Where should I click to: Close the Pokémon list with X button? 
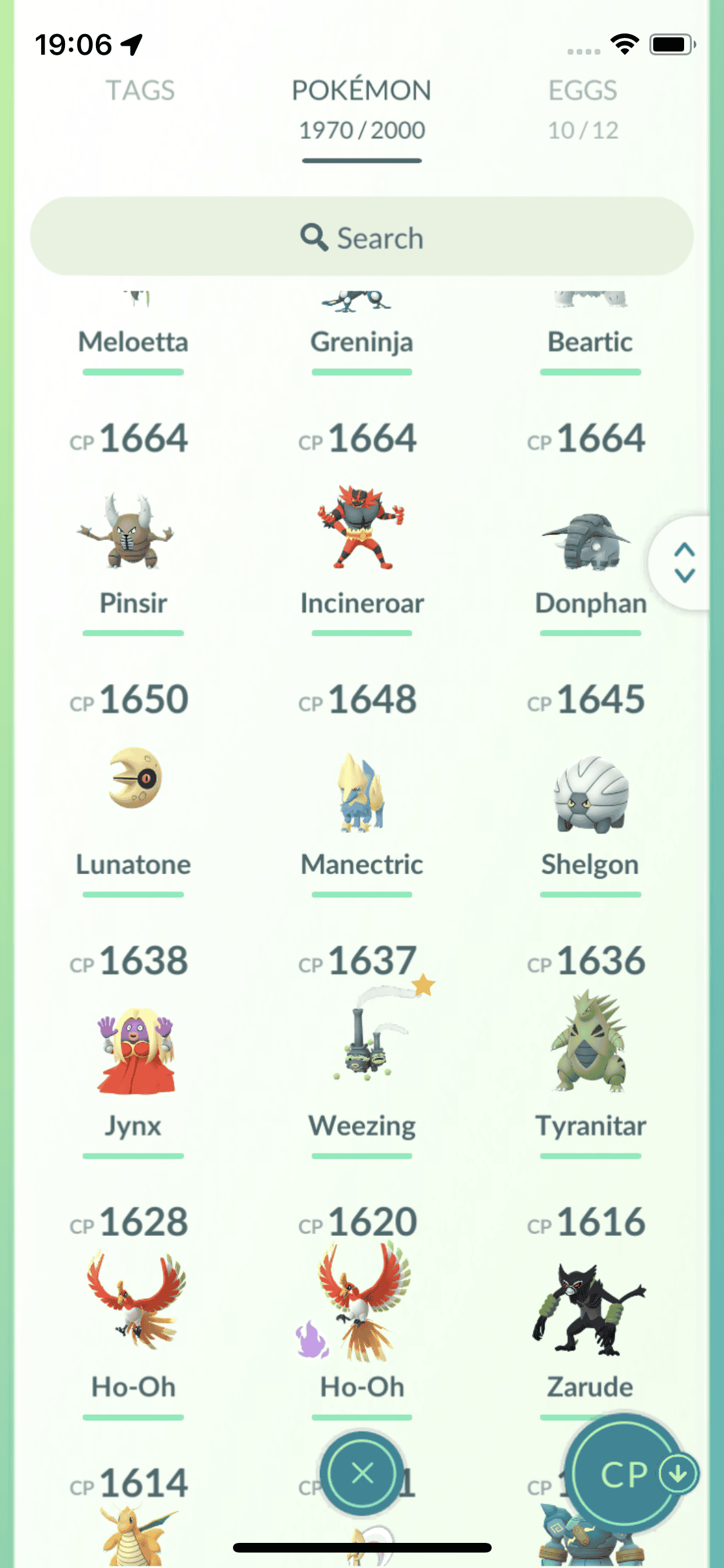[x=362, y=1473]
